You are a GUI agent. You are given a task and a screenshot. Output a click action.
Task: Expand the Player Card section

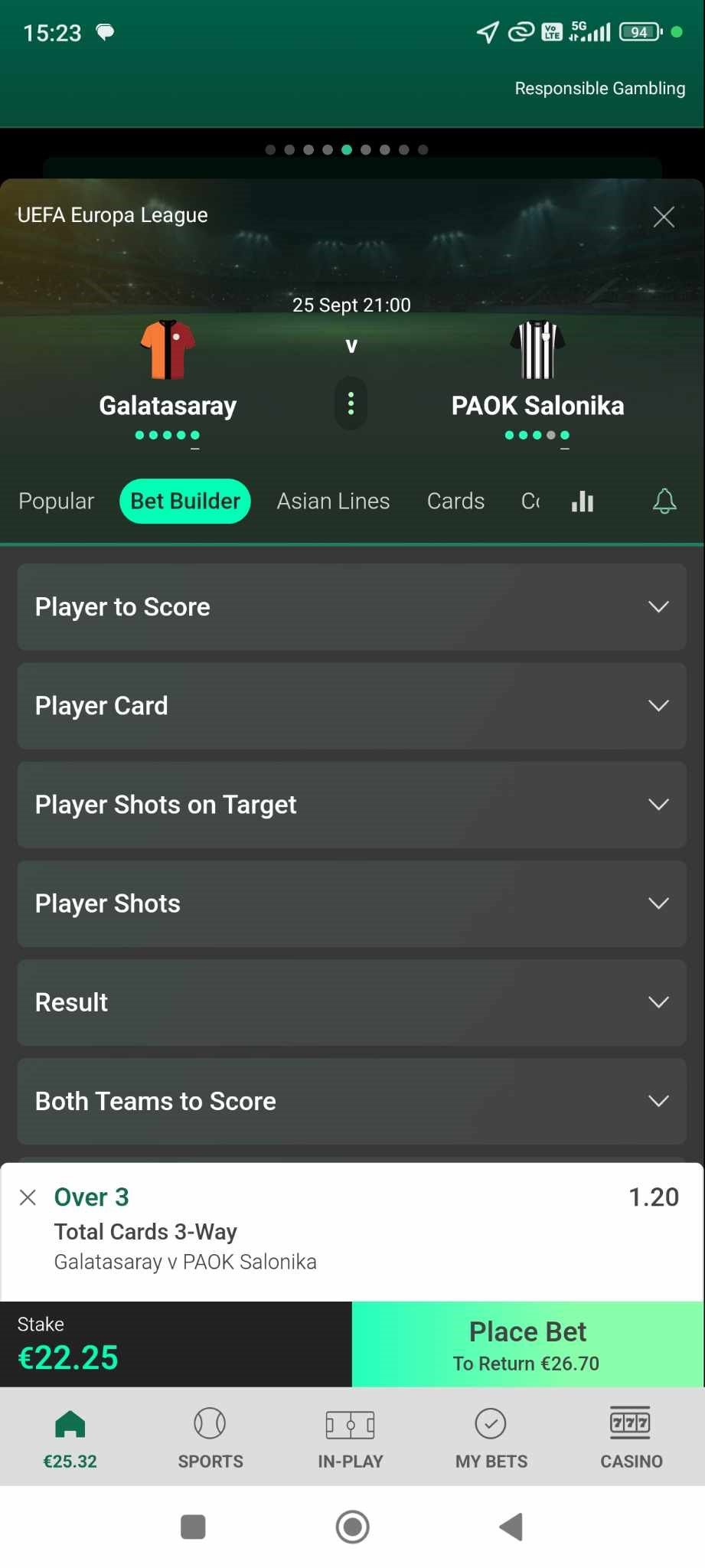pos(351,706)
